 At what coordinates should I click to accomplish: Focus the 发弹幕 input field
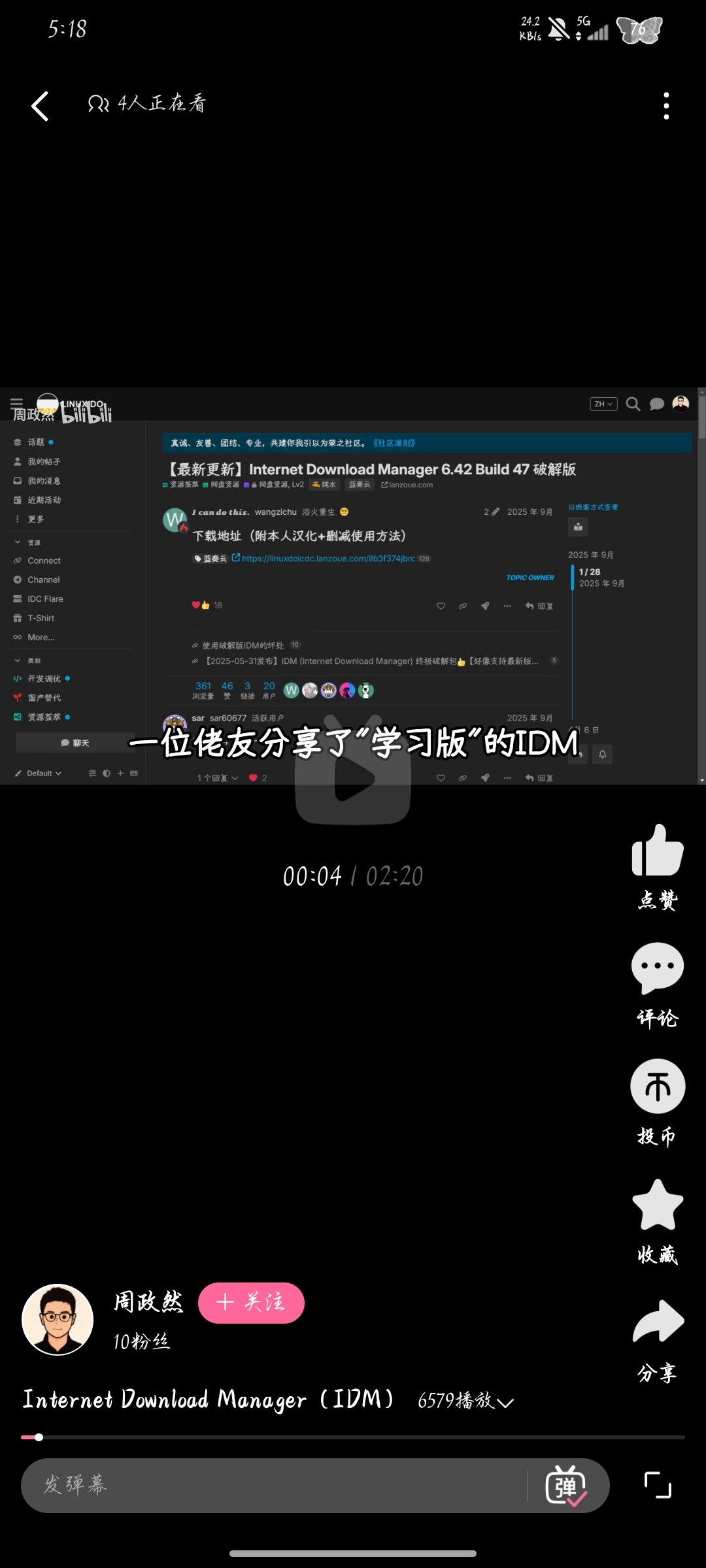point(275,1486)
